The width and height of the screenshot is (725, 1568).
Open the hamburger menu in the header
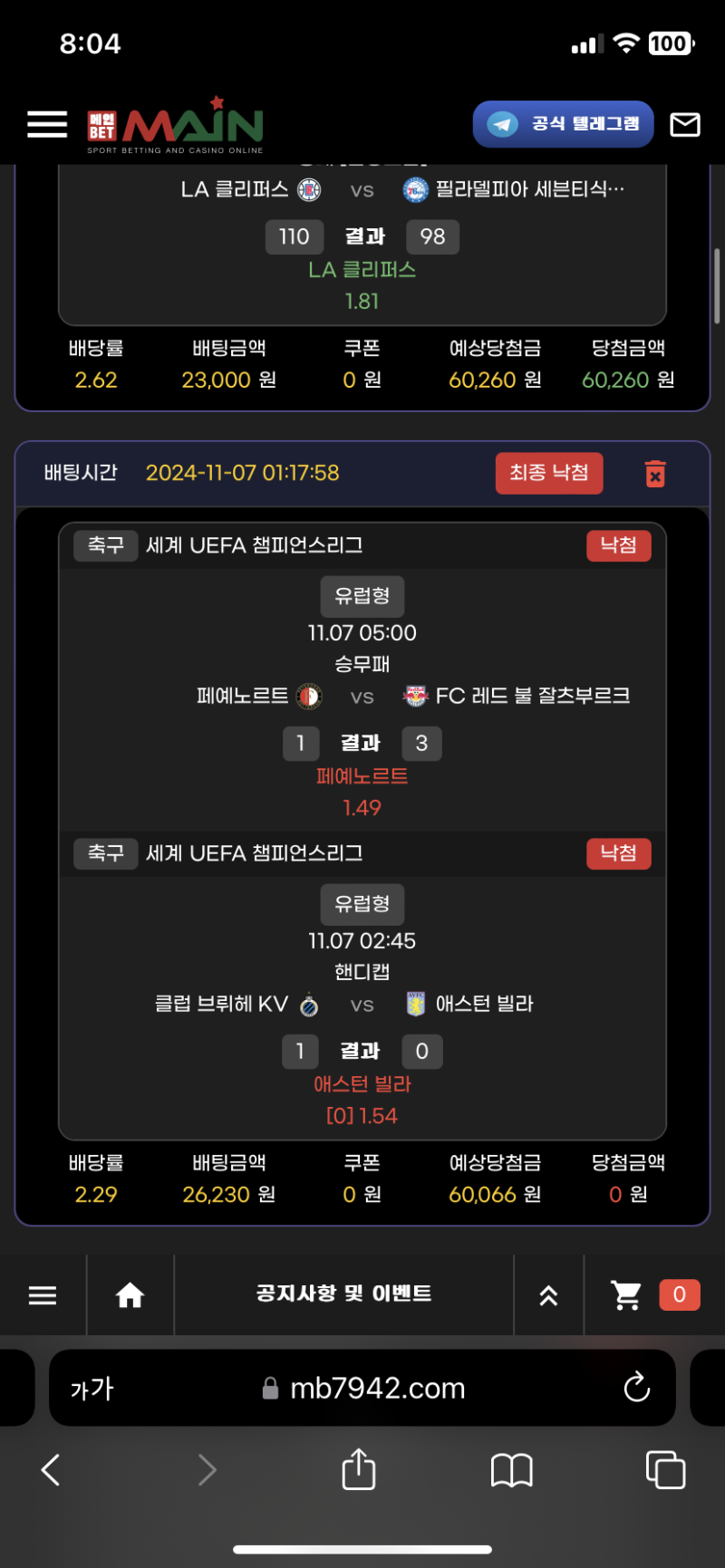[x=47, y=124]
